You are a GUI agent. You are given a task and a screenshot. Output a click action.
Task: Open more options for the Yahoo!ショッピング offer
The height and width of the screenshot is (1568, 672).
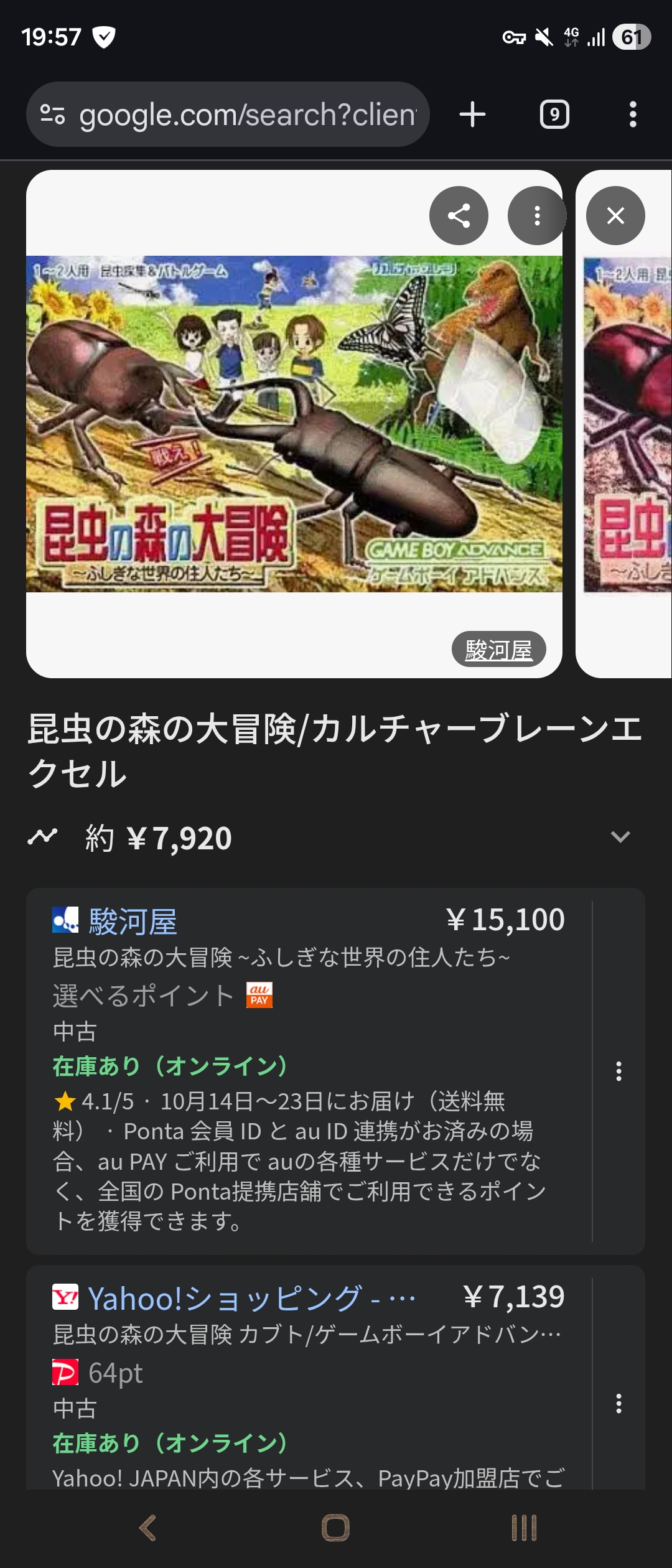[618, 1403]
